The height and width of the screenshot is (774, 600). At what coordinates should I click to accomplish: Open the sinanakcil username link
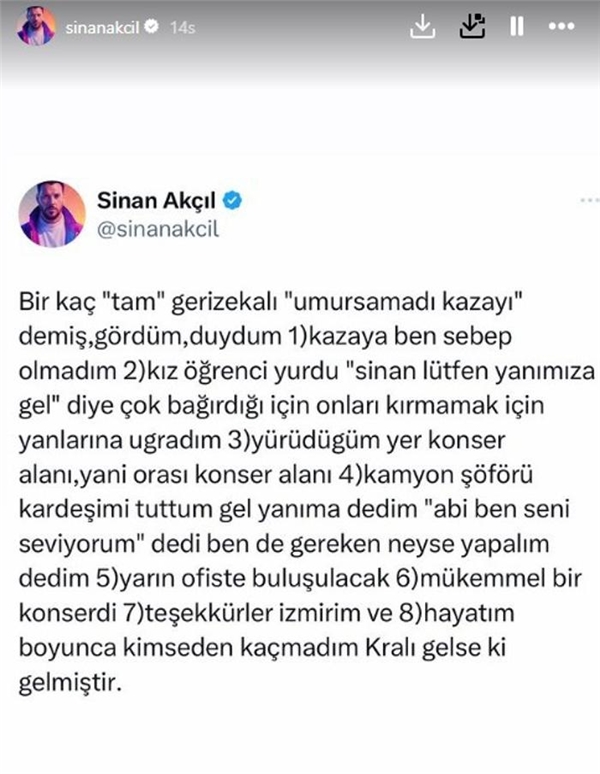pos(104,29)
